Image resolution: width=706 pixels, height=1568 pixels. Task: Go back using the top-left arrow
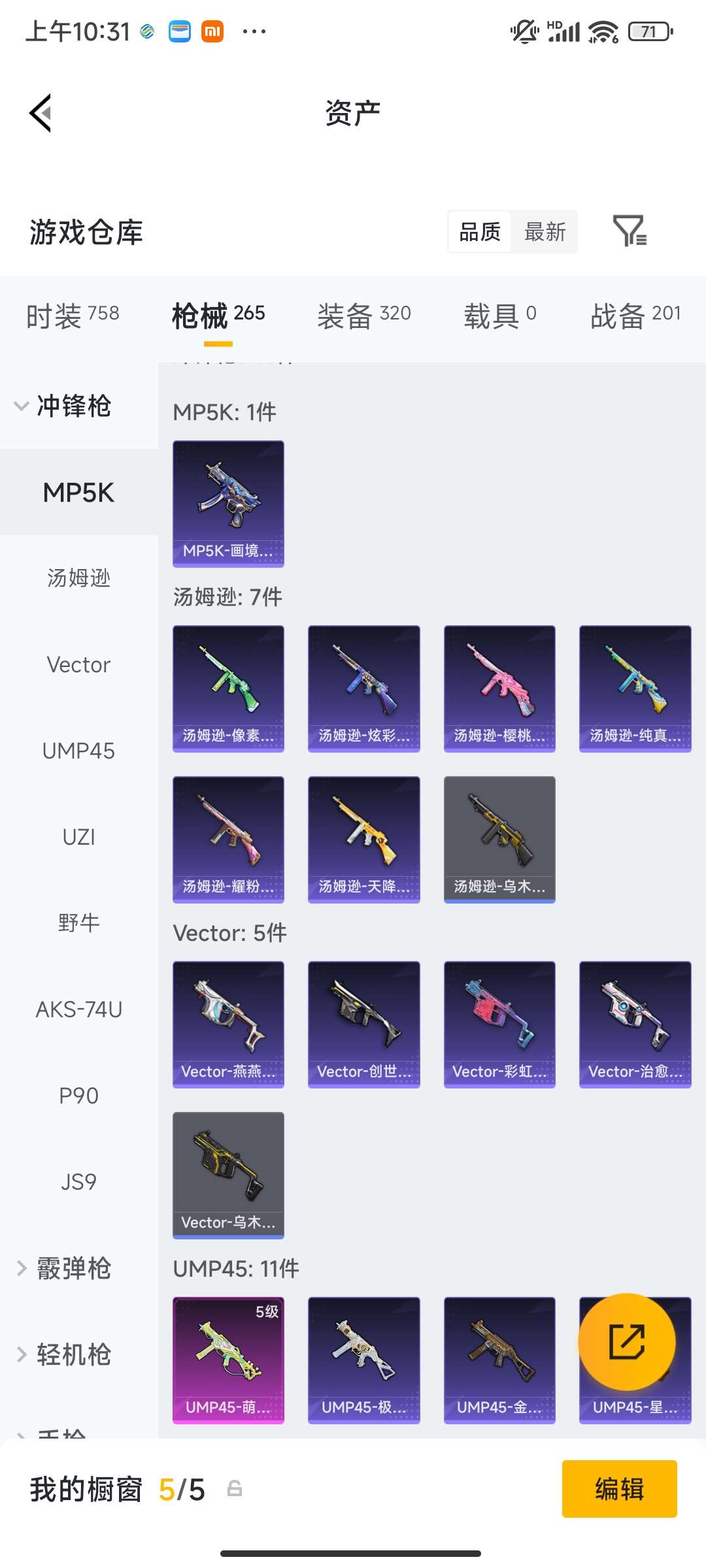pyautogui.click(x=41, y=113)
